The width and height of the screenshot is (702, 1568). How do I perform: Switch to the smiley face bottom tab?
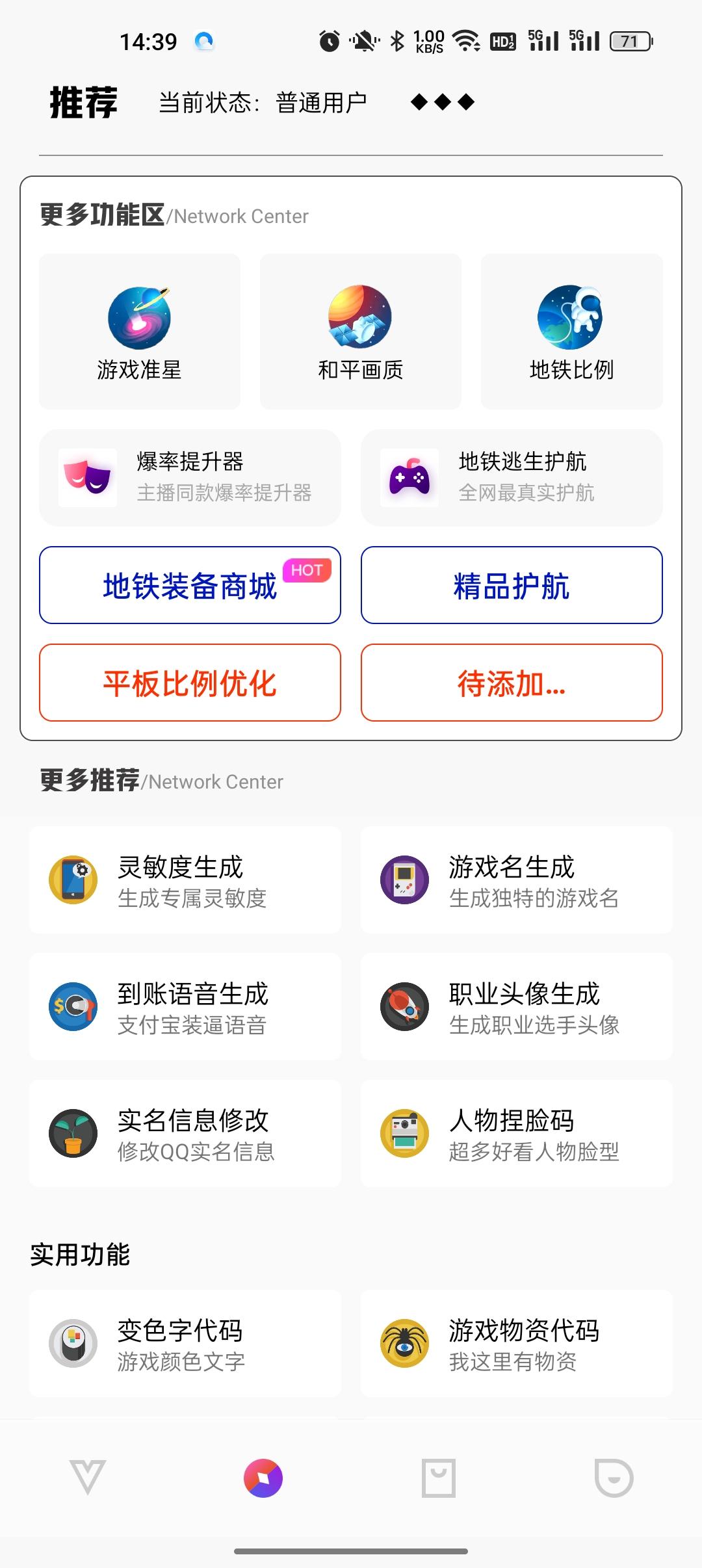click(614, 1478)
